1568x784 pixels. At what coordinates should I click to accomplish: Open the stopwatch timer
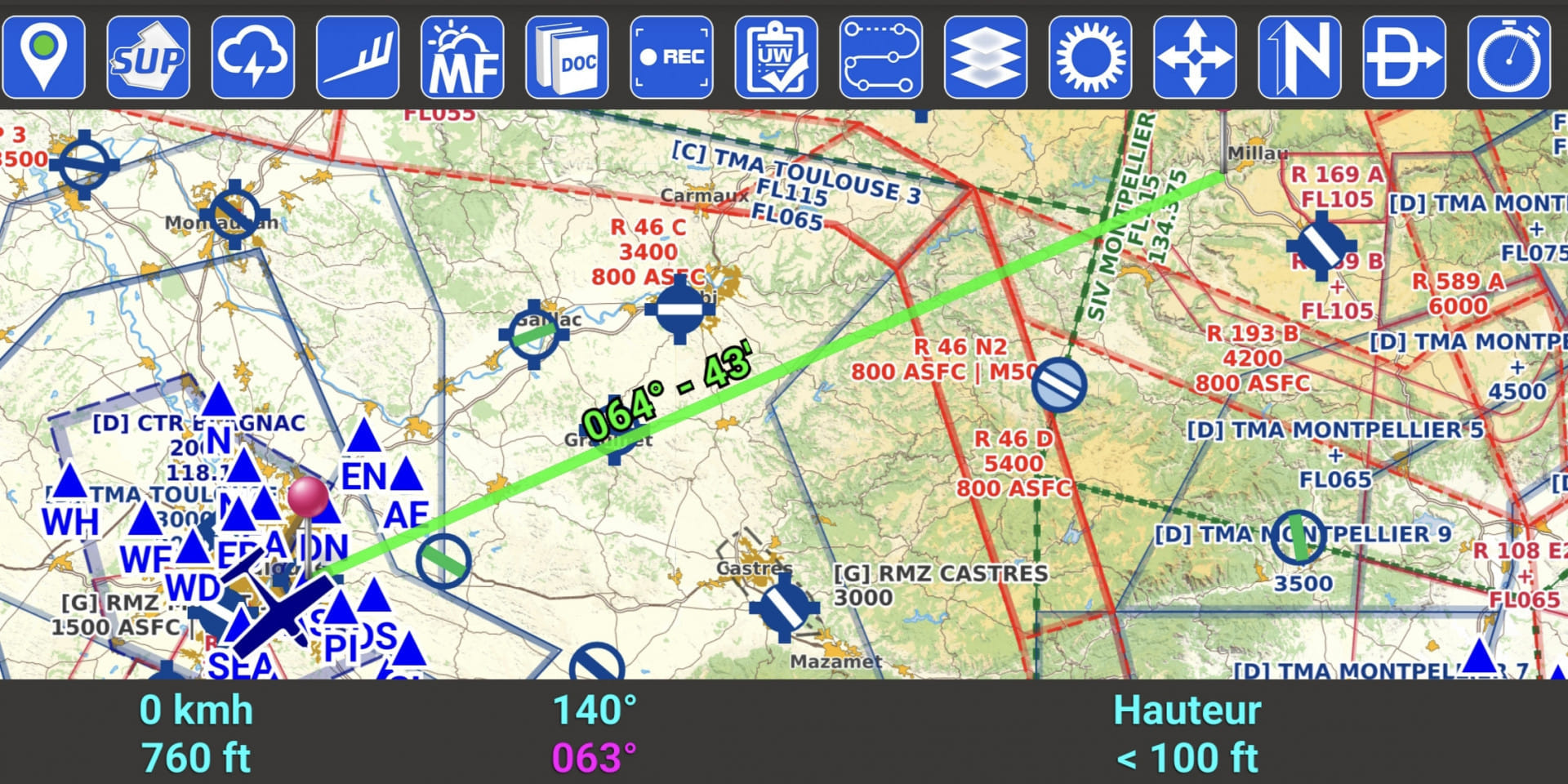1508,57
